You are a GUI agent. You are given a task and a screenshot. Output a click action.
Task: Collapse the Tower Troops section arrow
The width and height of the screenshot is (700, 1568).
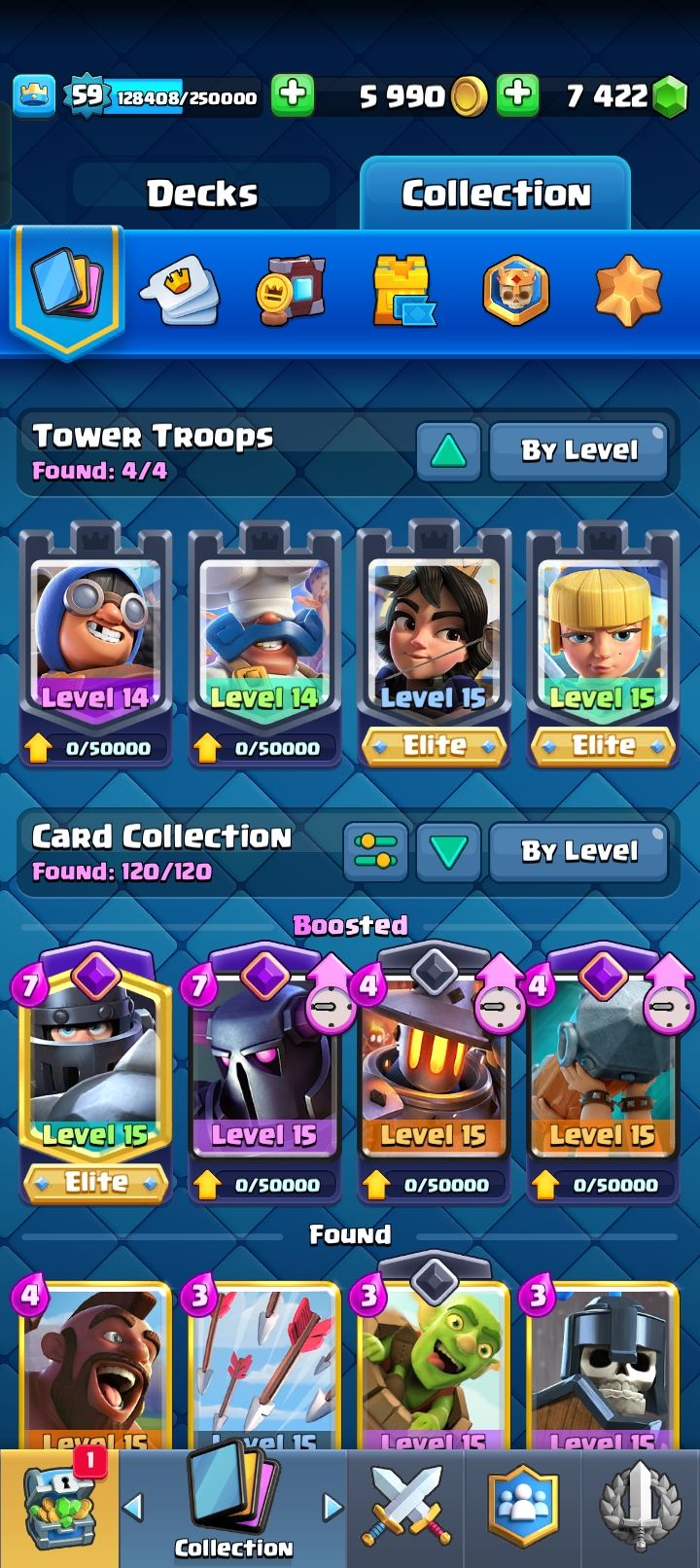pyautogui.click(x=448, y=451)
